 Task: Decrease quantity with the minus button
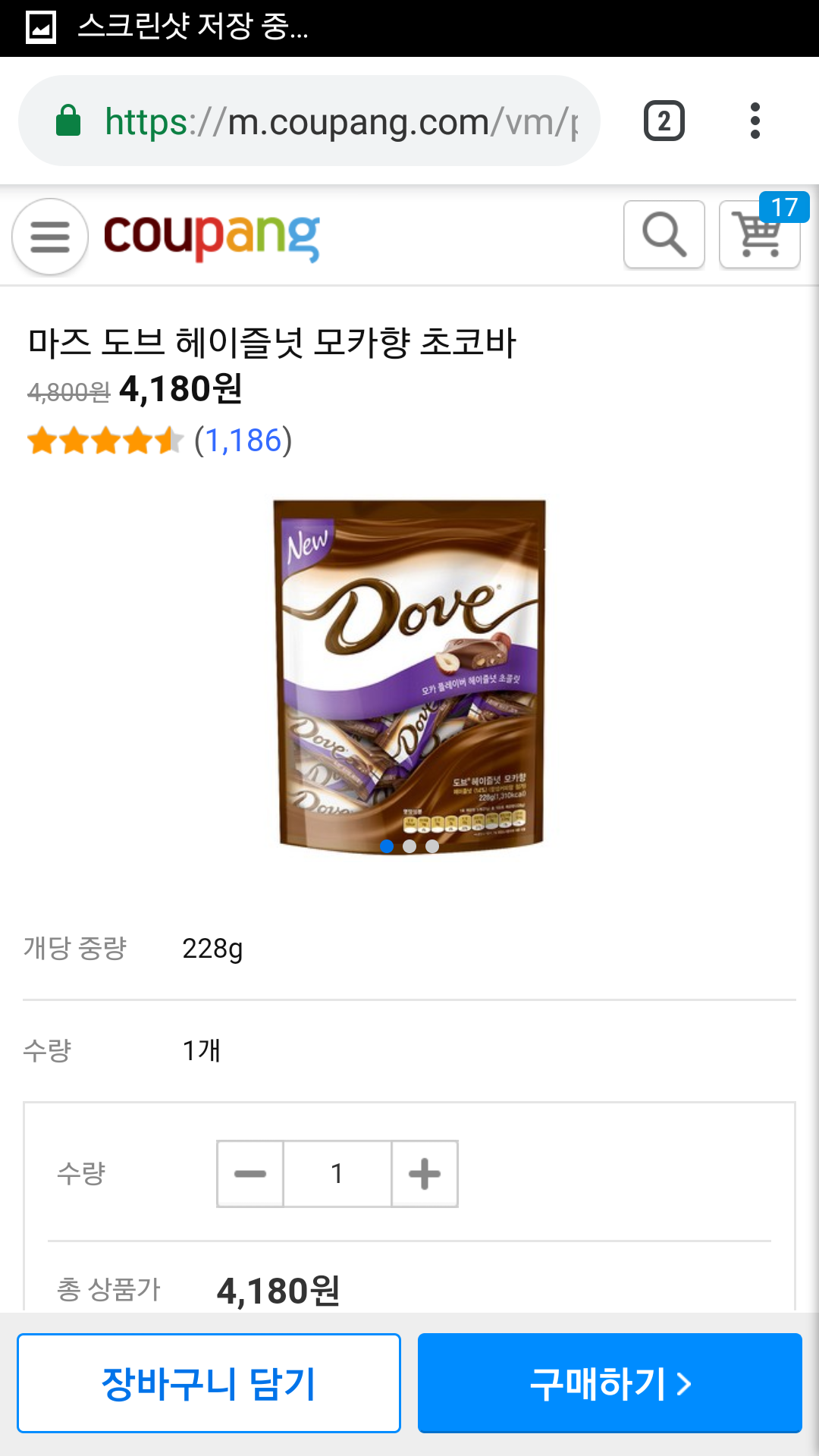click(250, 1174)
